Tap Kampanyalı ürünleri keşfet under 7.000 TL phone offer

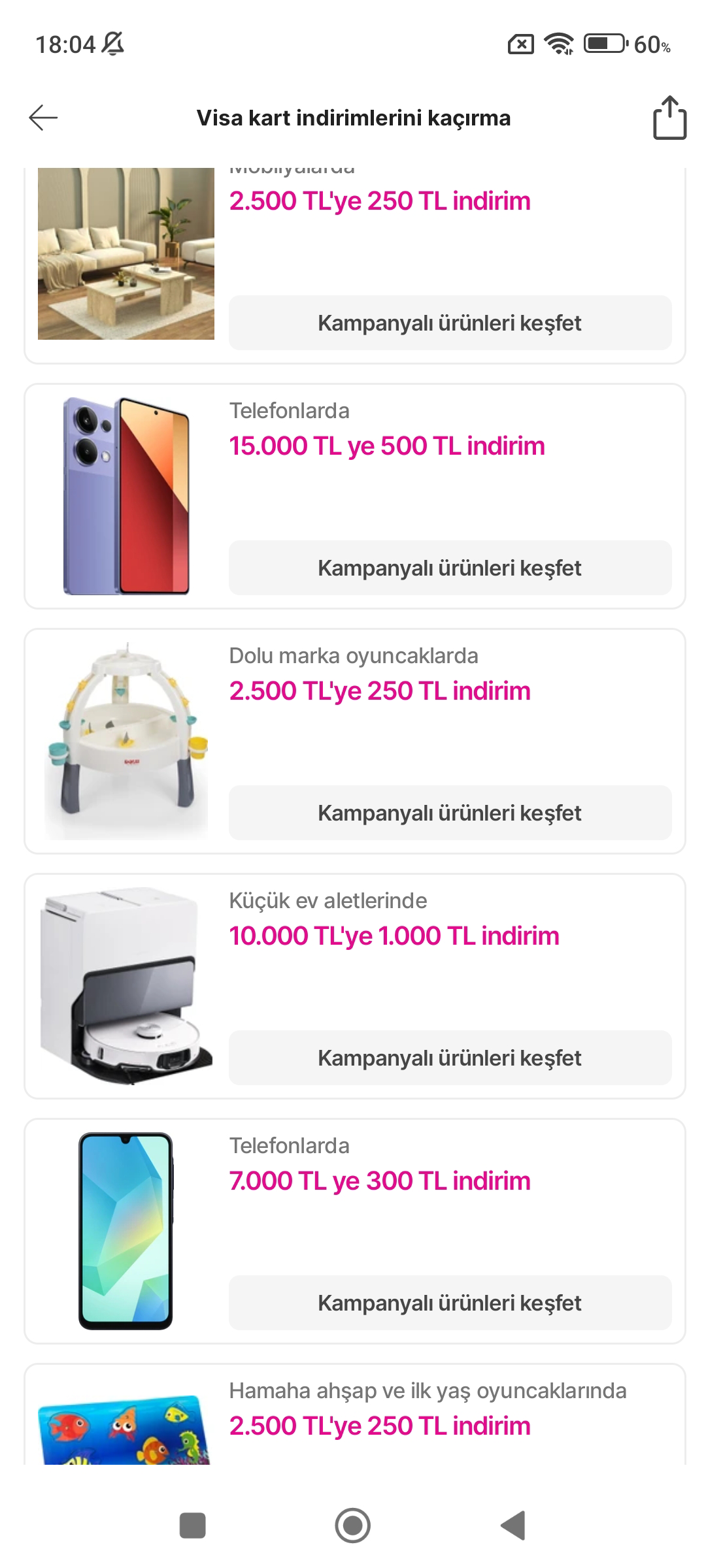tap(450, 1303)
